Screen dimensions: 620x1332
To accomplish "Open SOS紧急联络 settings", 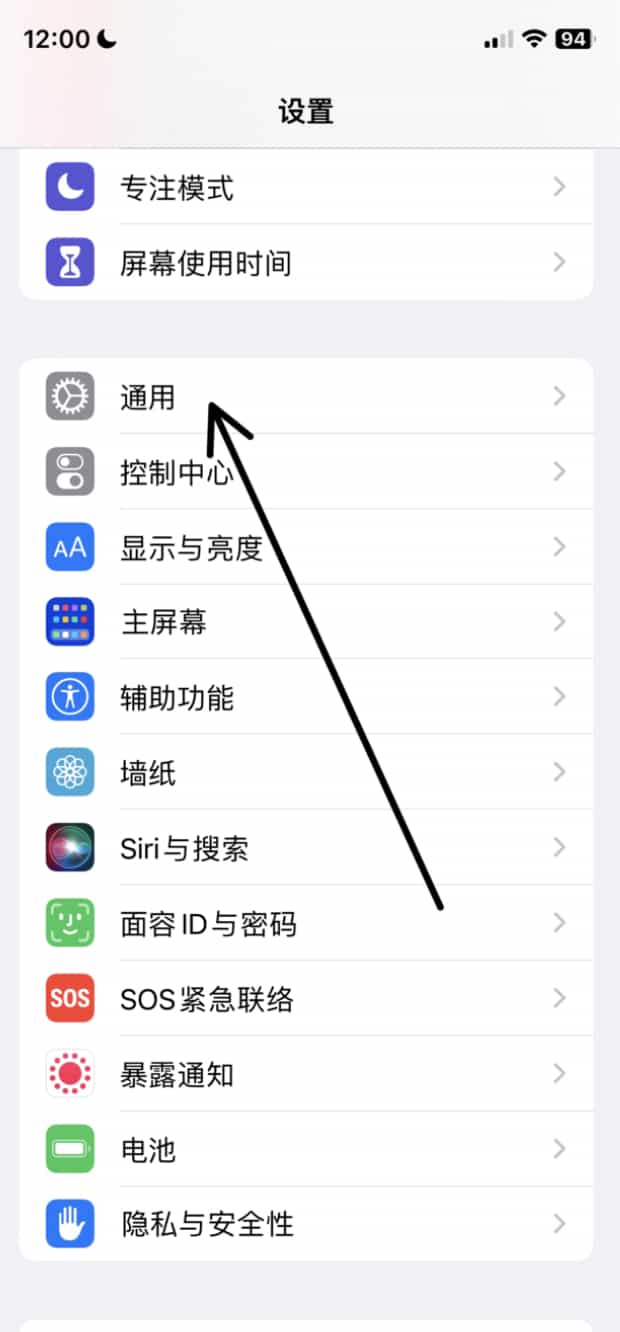I will click(x=305, y=998).
